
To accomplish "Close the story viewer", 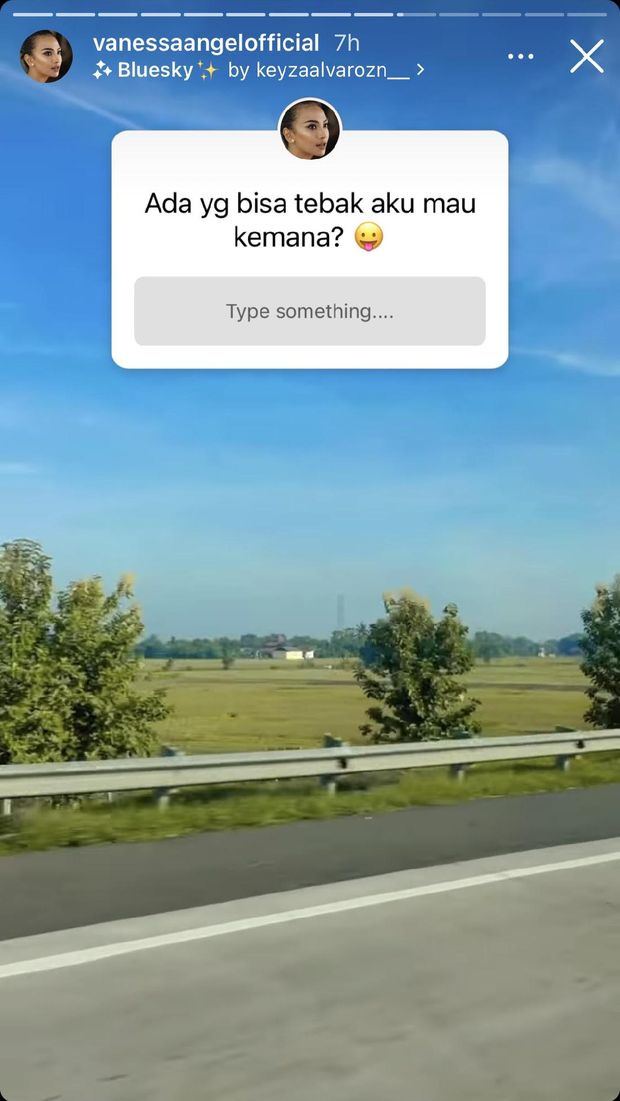I will pos(587,56).
